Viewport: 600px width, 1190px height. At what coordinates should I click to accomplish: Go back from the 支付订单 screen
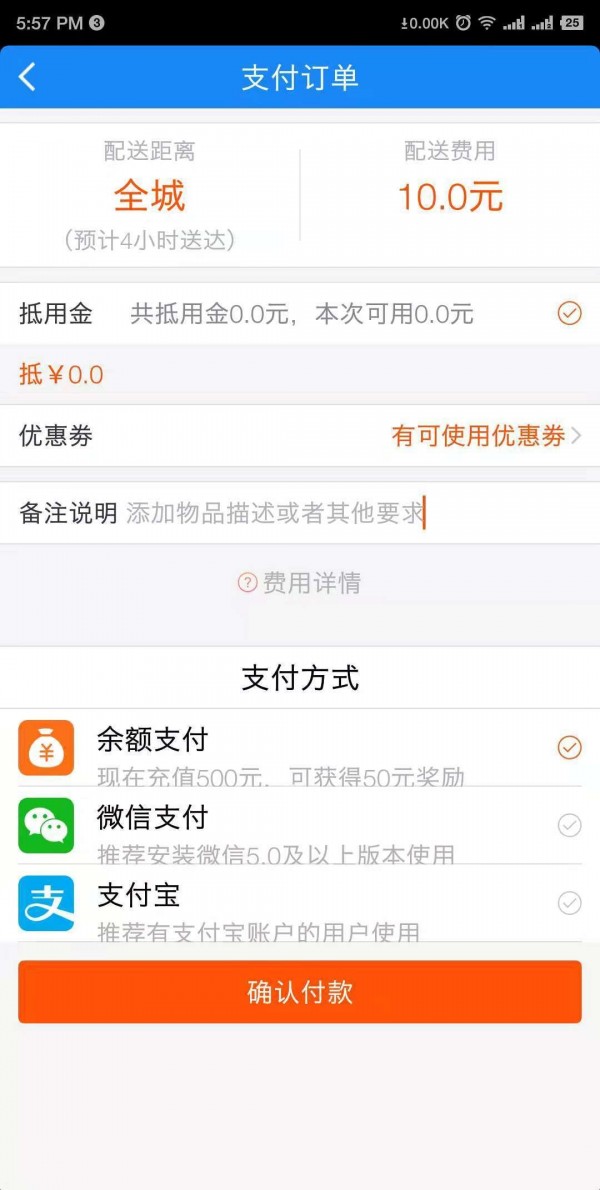28,77
